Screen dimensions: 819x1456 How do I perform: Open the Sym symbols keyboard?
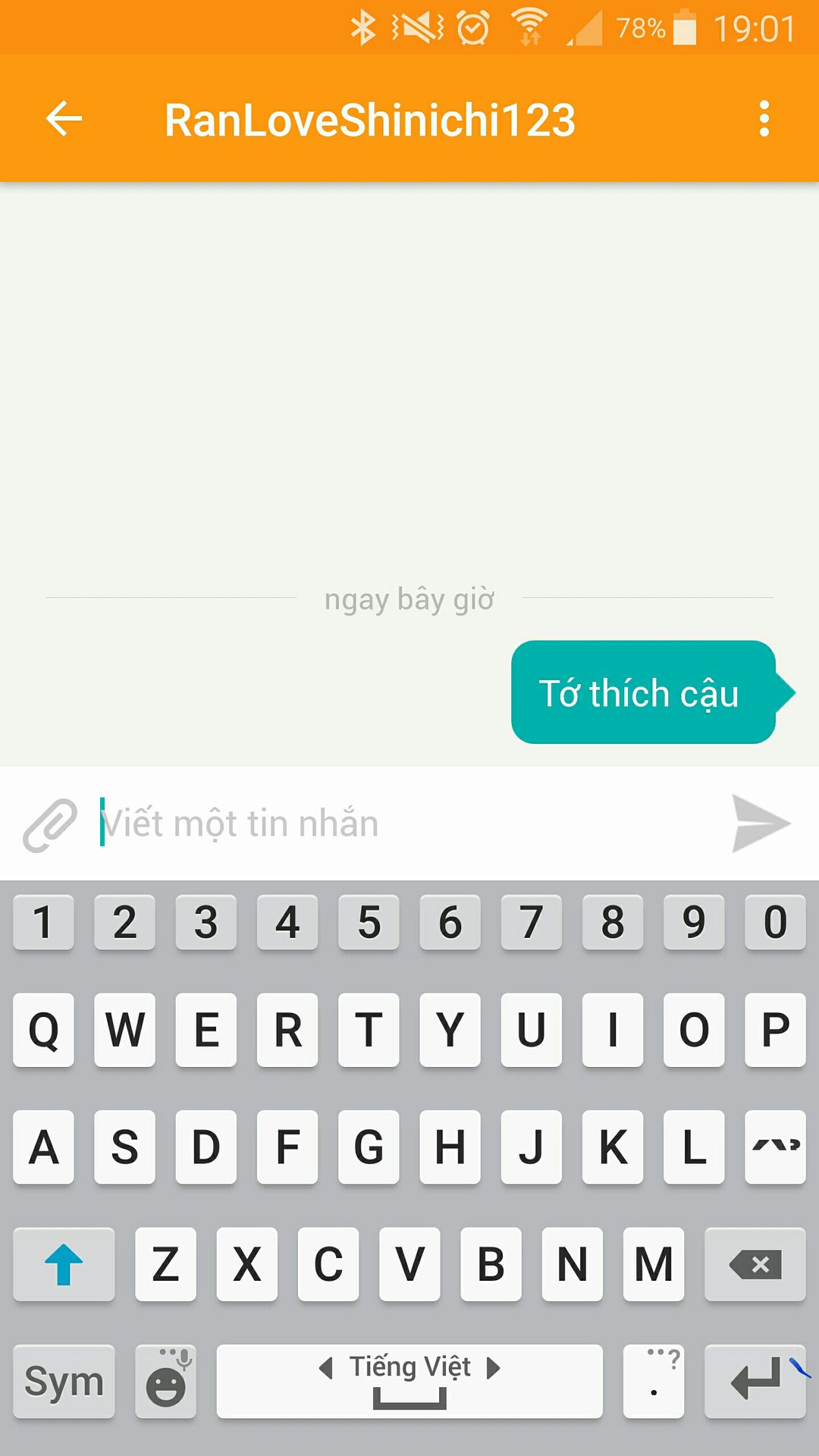[x=64, y=1382]
